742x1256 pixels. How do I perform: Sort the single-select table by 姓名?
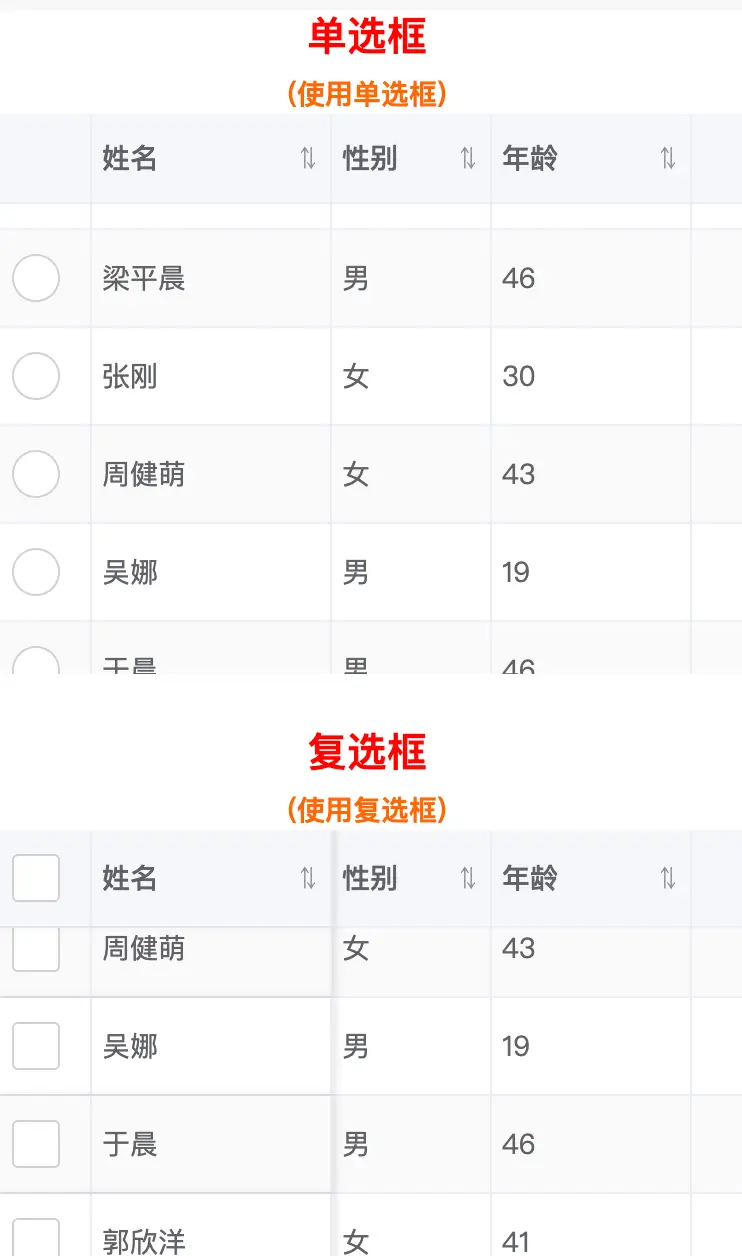tap(308, 158)
